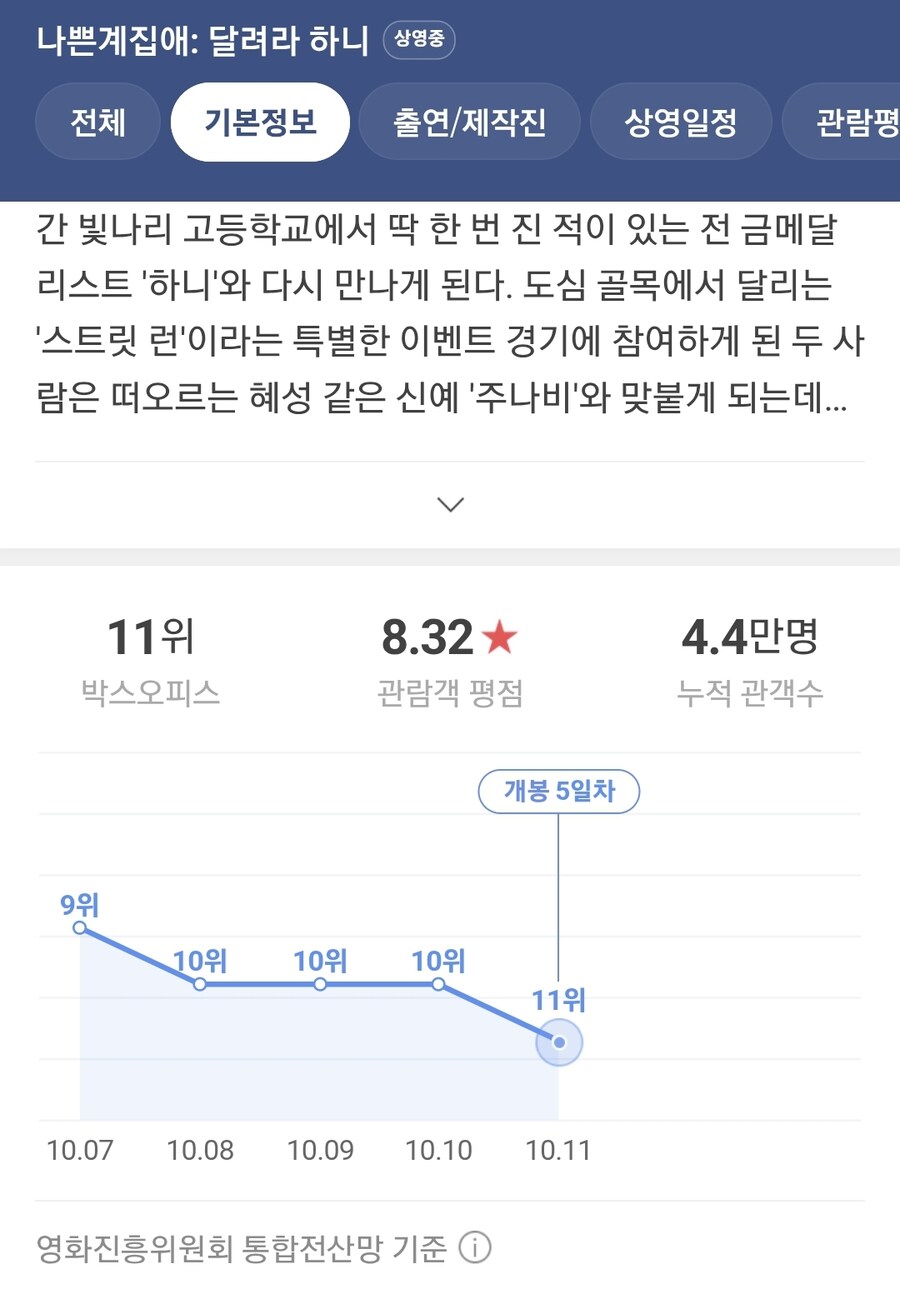The height and width of the screenshot is (1294, 900).
Task: Select the 10.07 point on the chart
Action: pos(80,927)
